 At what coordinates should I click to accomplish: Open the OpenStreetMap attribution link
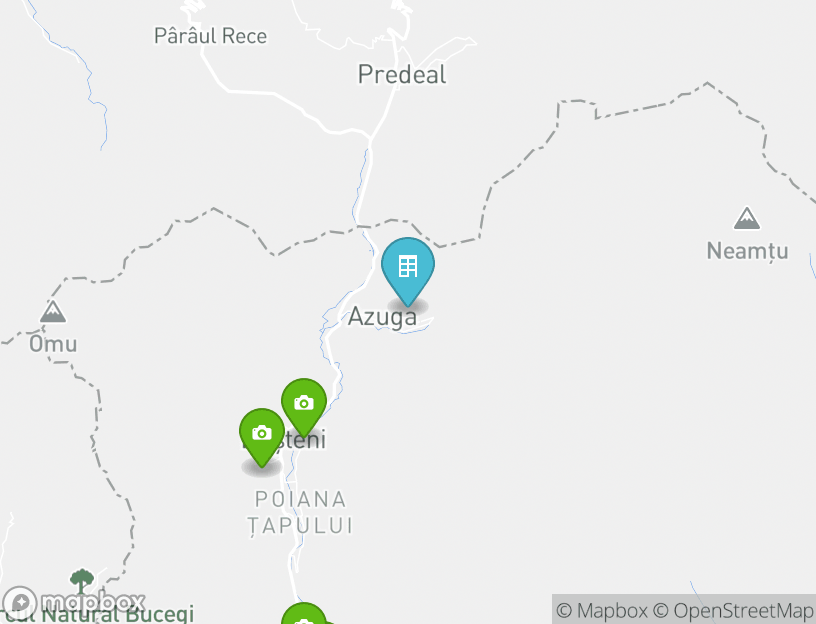pos(734,610)
